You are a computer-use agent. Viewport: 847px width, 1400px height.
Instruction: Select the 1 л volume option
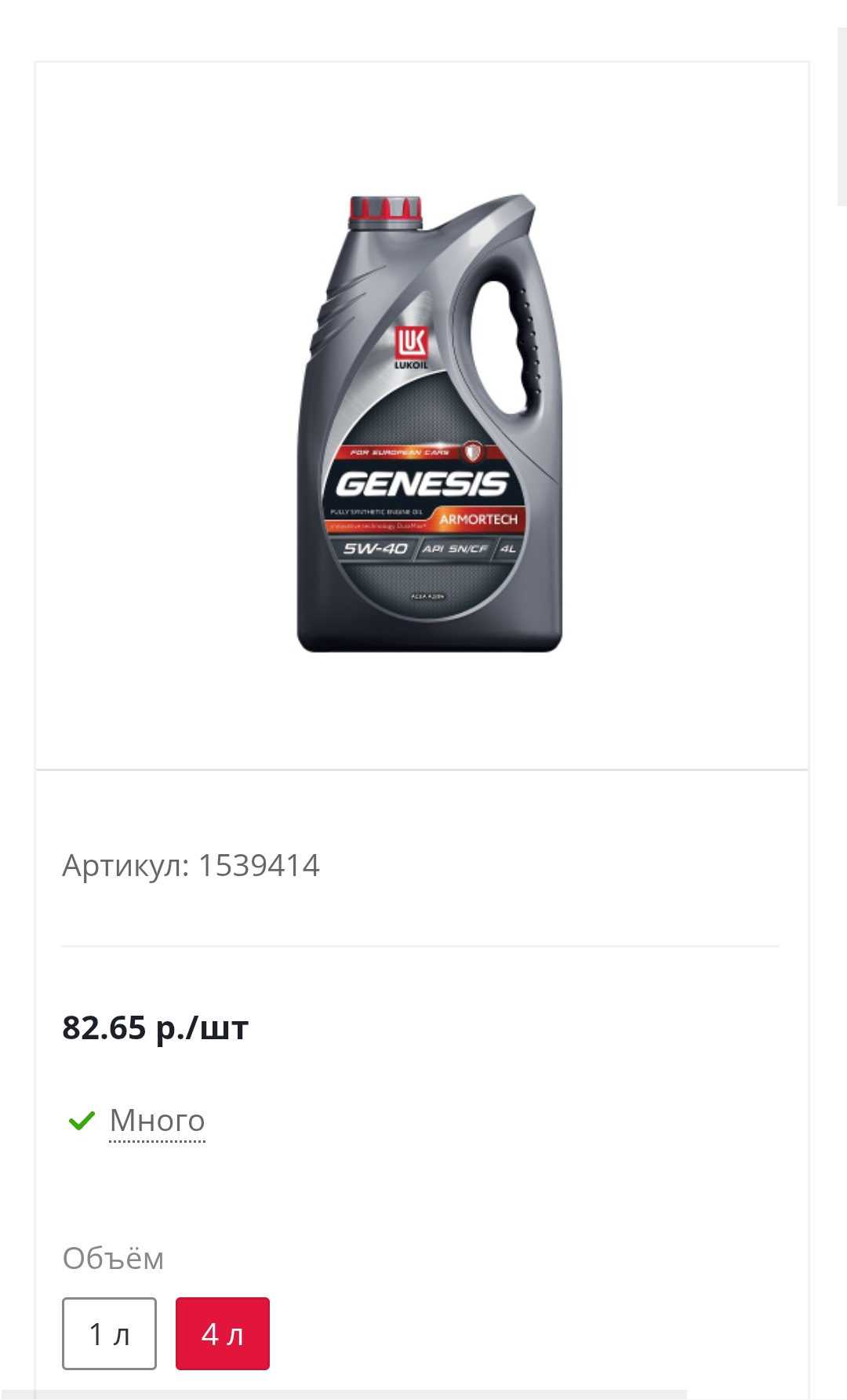pyautogui.click(x=109, y=1333)
